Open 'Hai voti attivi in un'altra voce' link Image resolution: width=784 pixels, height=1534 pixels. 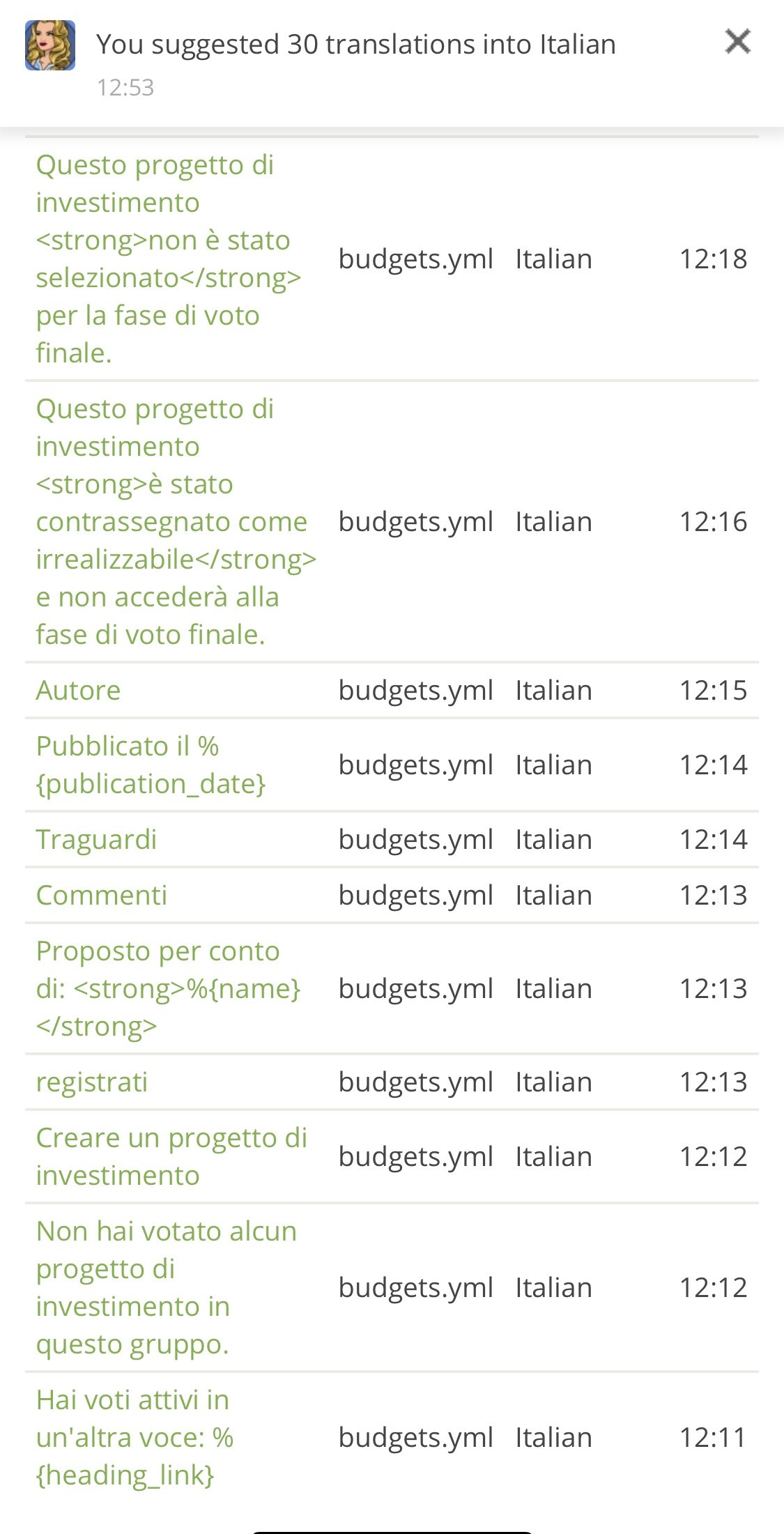pyautogui.click(x=134, y=1437)
